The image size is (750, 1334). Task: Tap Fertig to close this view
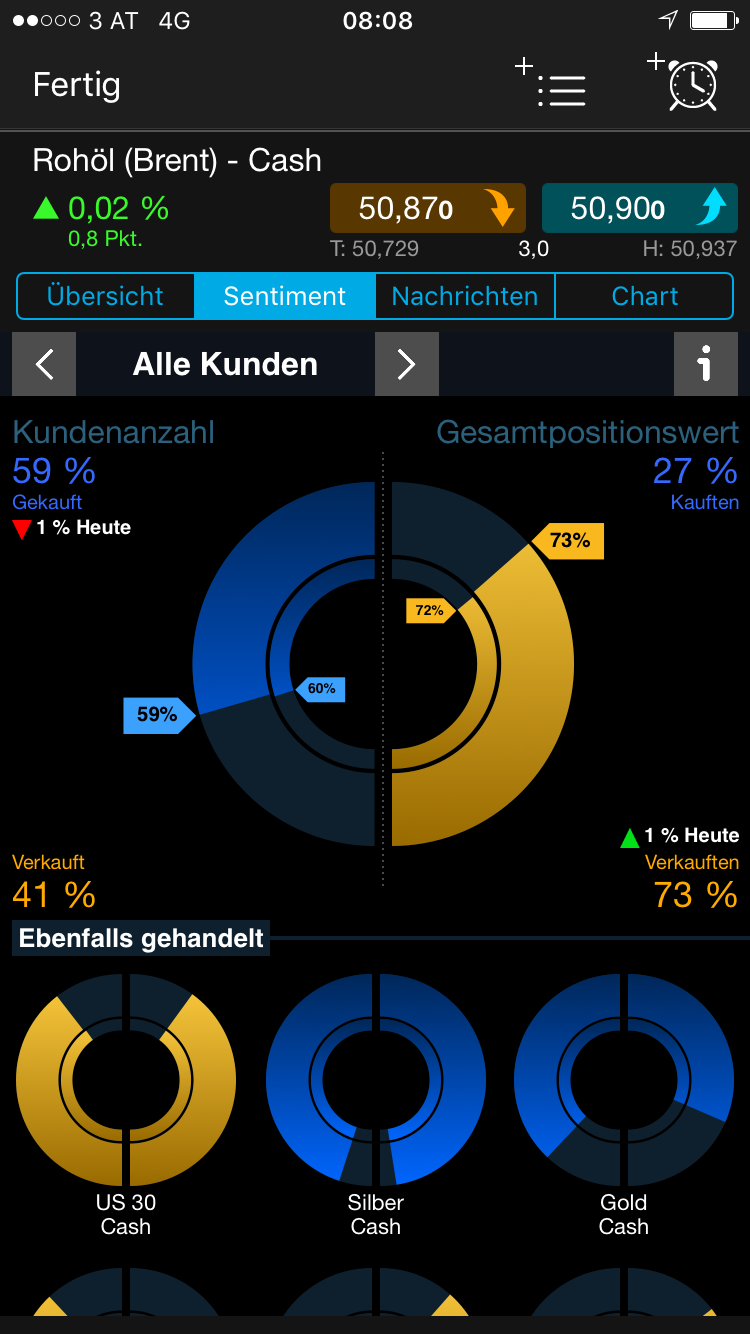point(76,85)
